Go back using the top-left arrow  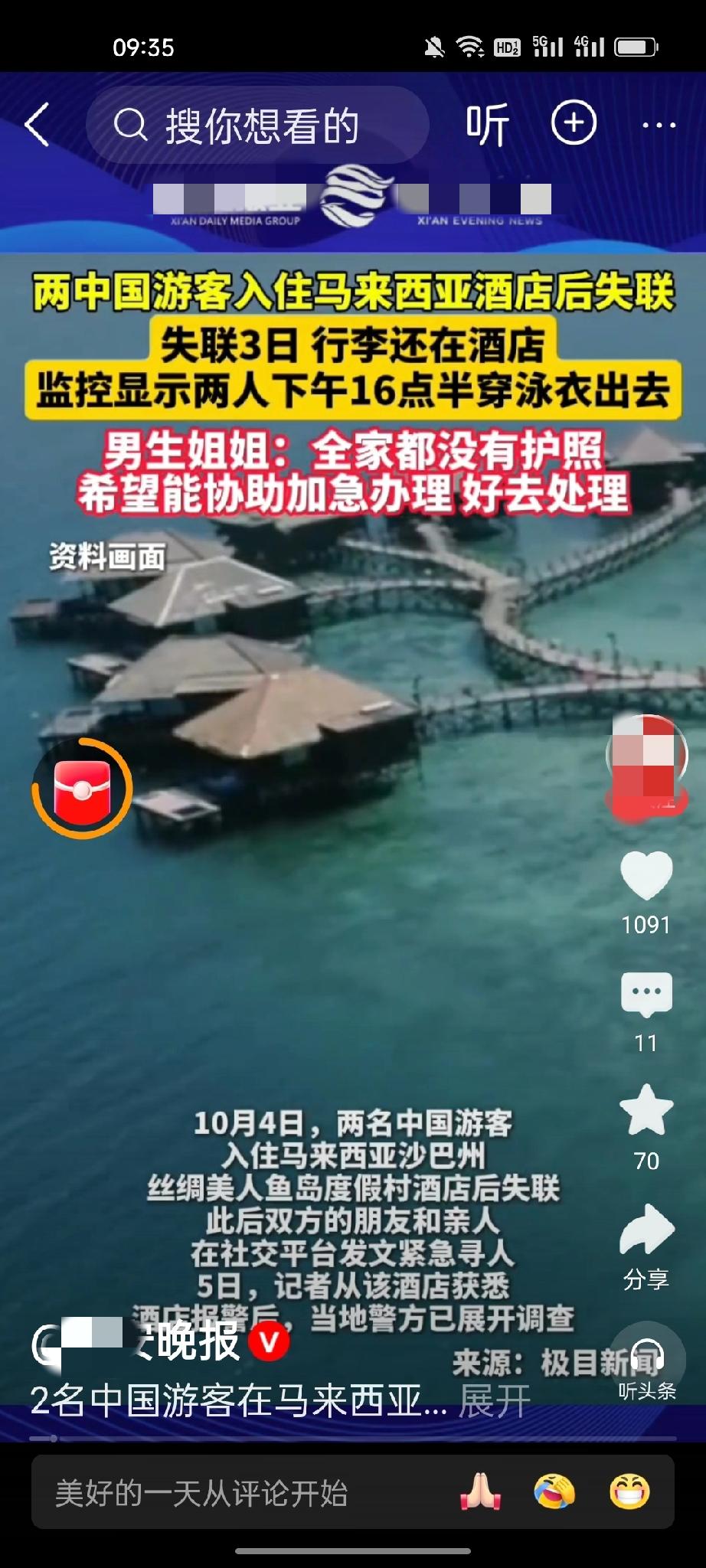(38, 124)
